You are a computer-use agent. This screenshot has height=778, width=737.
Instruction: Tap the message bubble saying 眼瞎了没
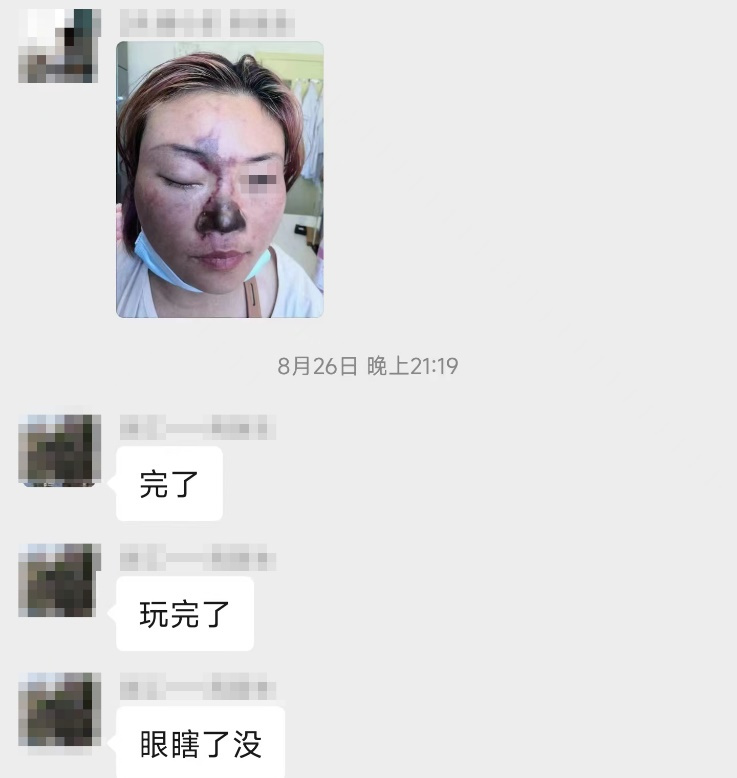[199, 745]
